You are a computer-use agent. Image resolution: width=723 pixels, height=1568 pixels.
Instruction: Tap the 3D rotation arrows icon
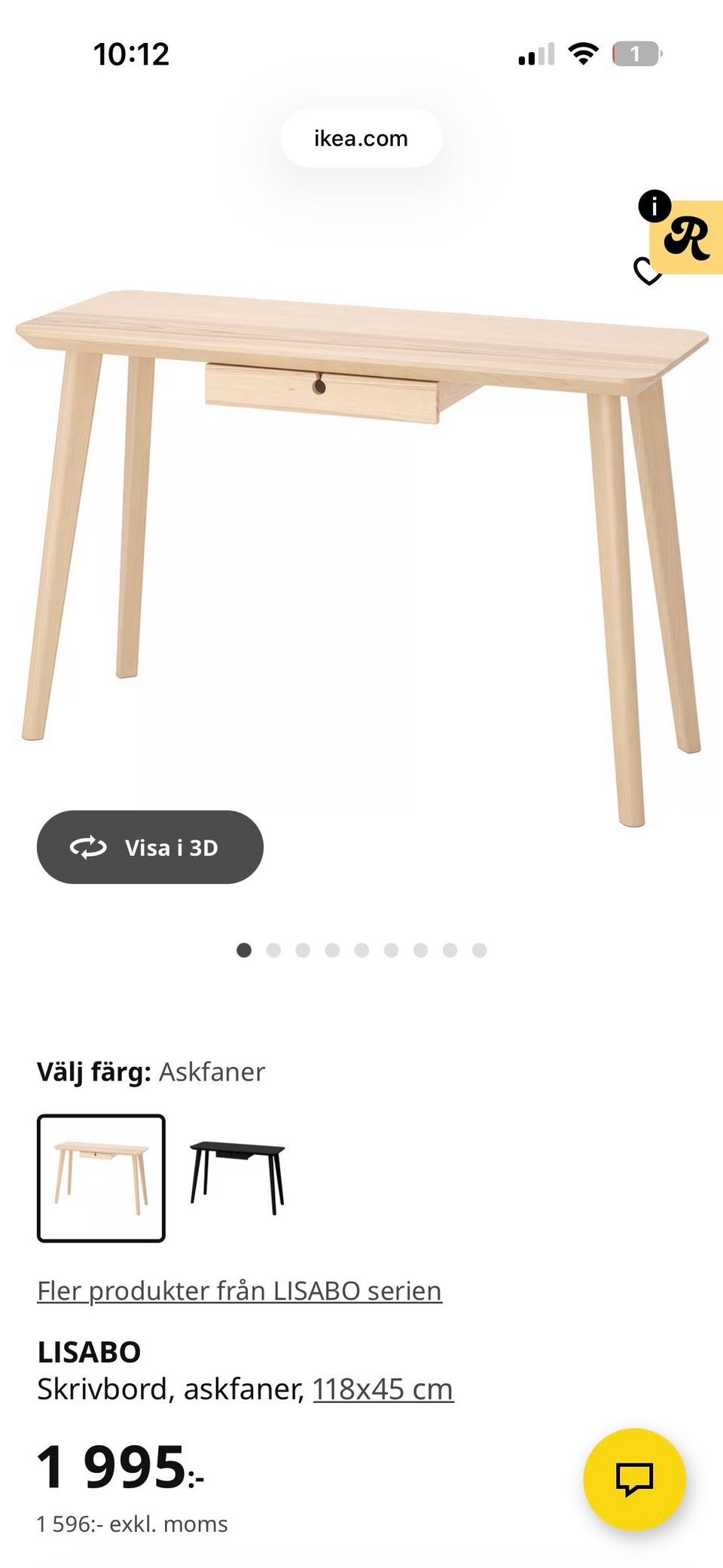tap(87, 847)
